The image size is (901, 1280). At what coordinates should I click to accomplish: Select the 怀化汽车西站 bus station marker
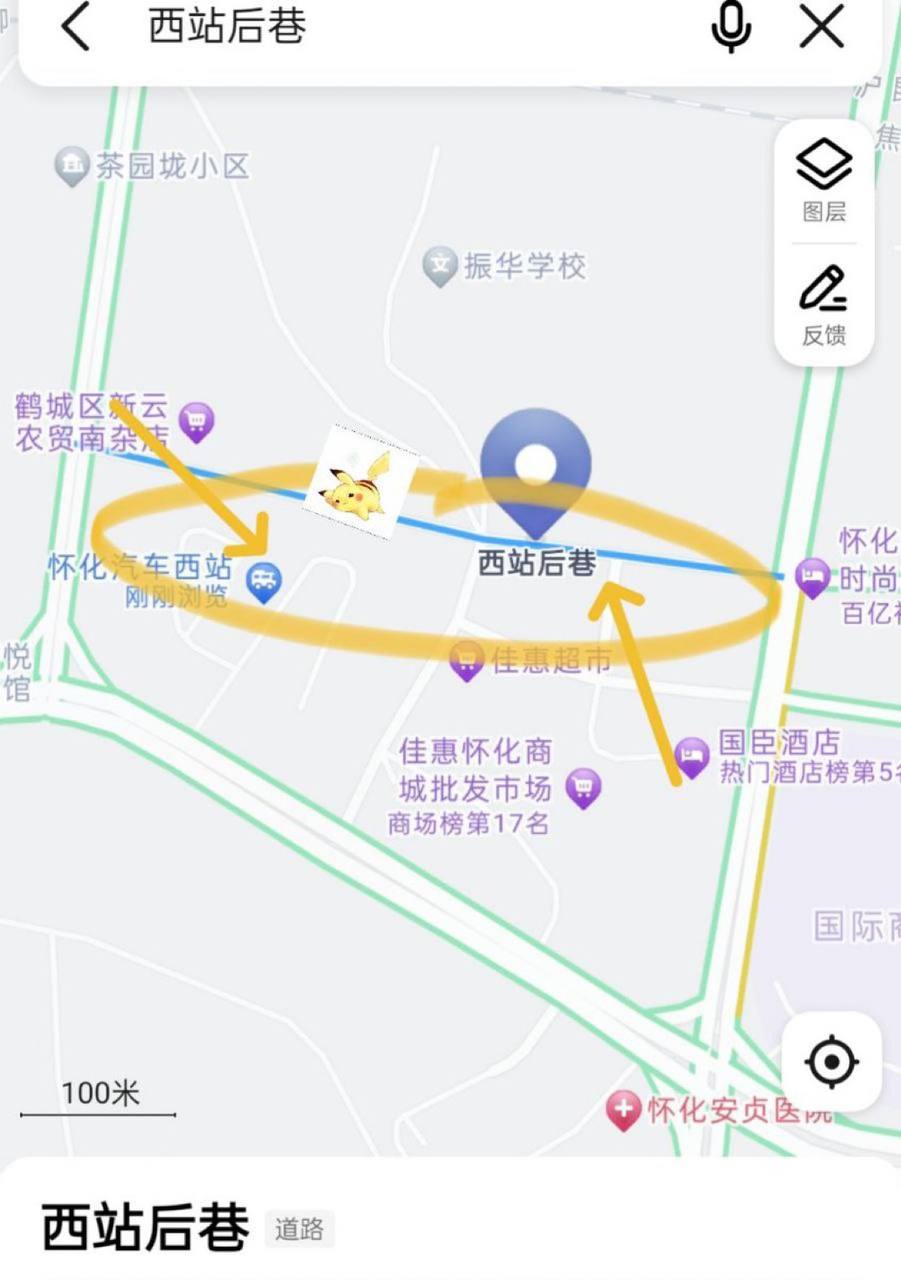pos(264,583)
